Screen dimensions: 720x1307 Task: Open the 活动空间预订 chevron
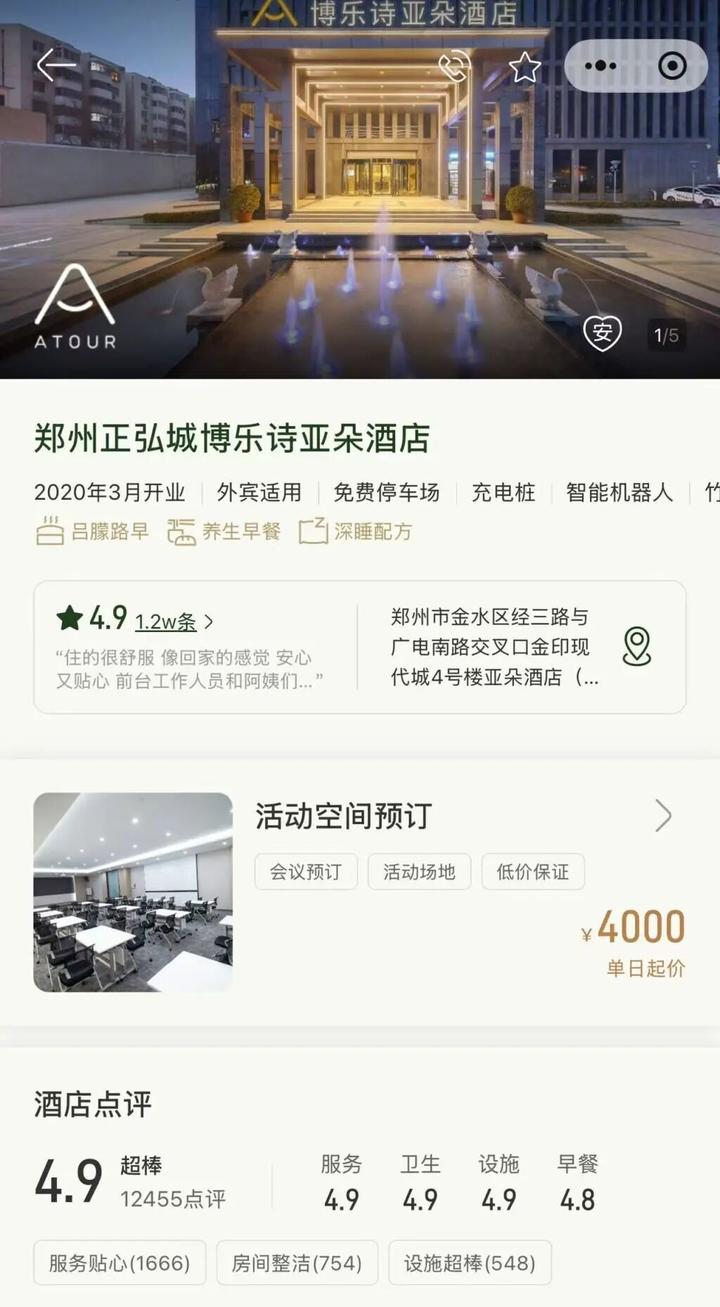tap(663, 816)
